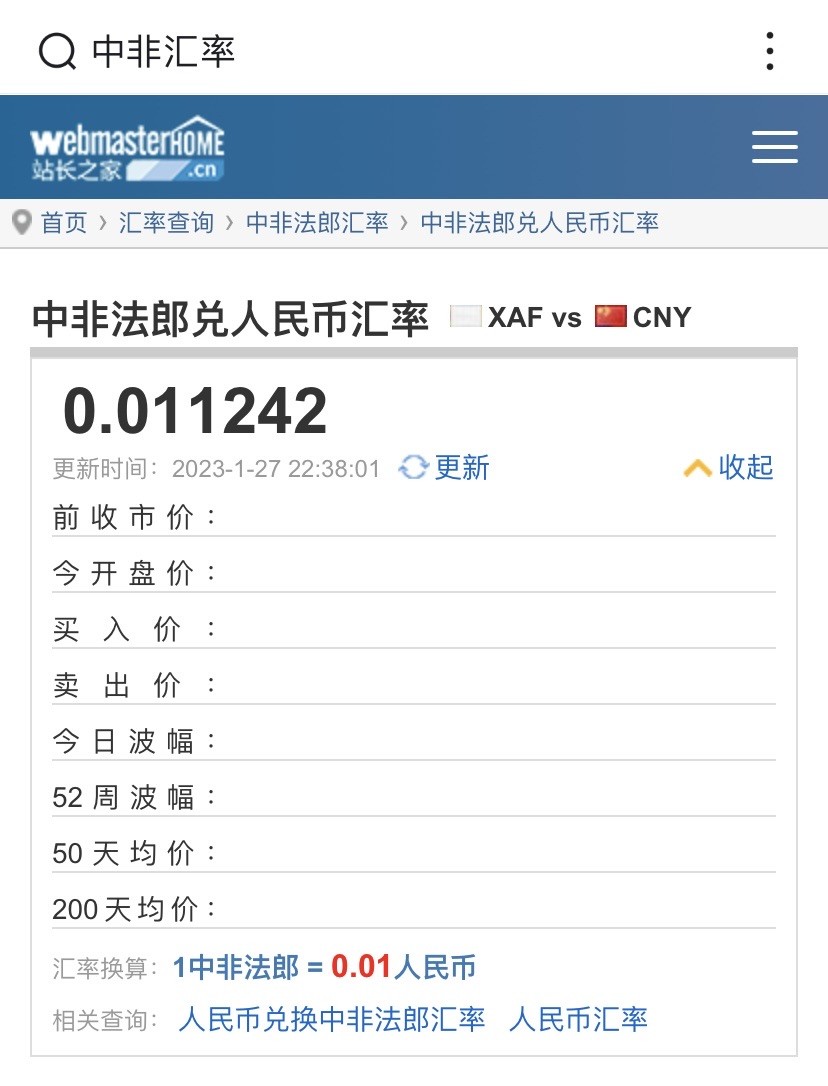Open the 中非法郎汇率 breadcrumb link

pos(315,223)
